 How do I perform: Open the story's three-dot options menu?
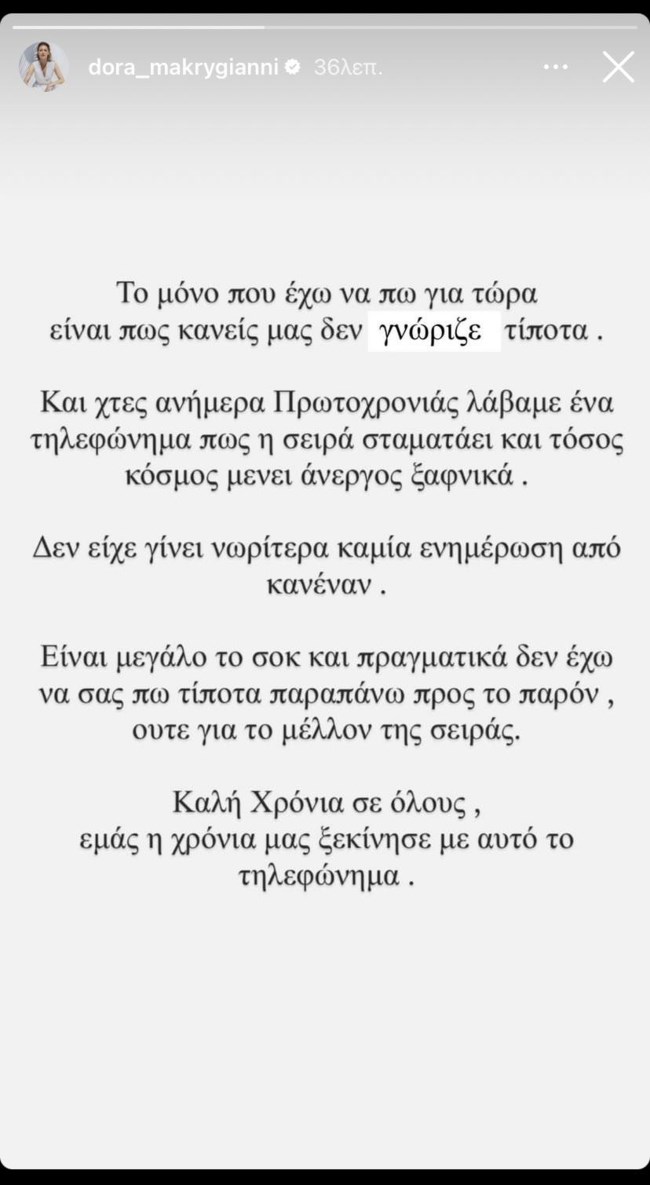[557, 68]
